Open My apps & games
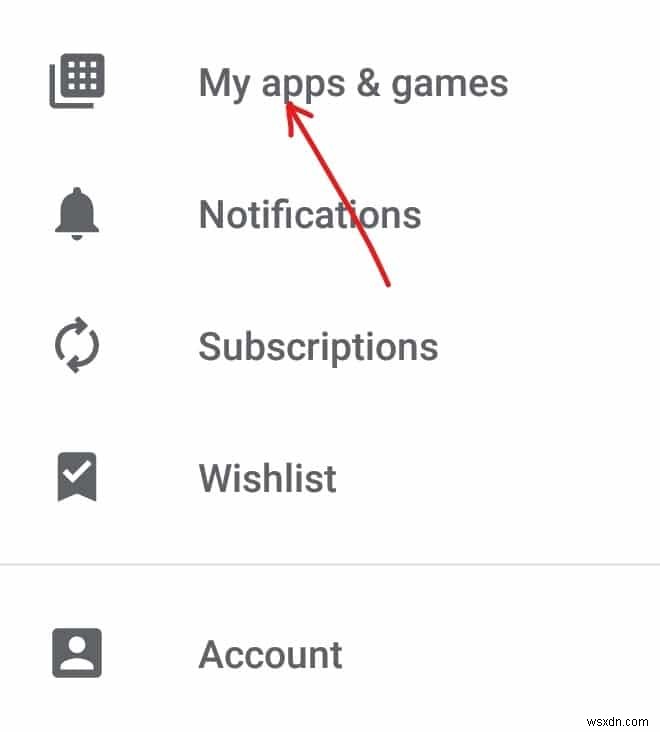The width and height of the screenshot is (660, 732). coord(352,83)
